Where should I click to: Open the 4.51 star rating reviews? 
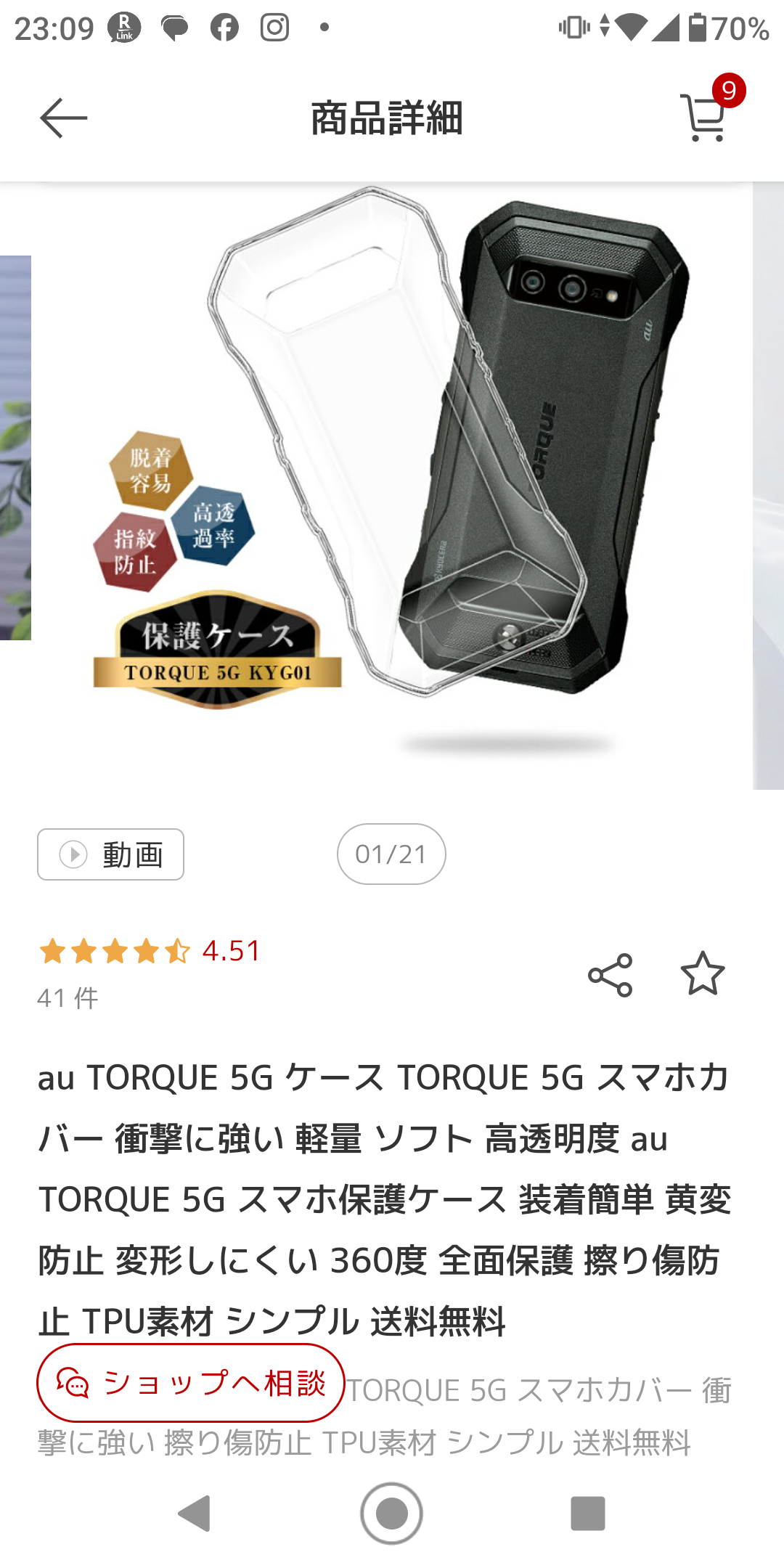[150, 951]
